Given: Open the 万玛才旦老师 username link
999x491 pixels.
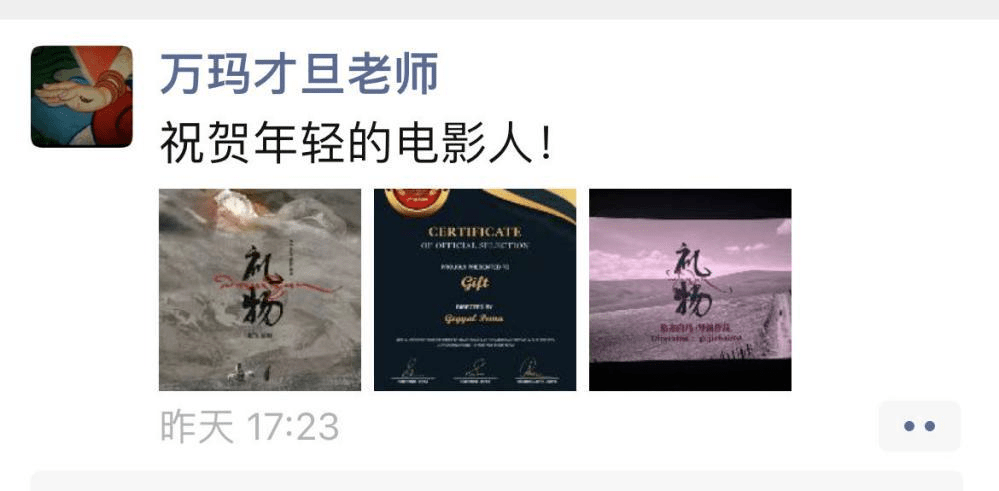Looking at the screenshot, I should (x=299, y=73).
